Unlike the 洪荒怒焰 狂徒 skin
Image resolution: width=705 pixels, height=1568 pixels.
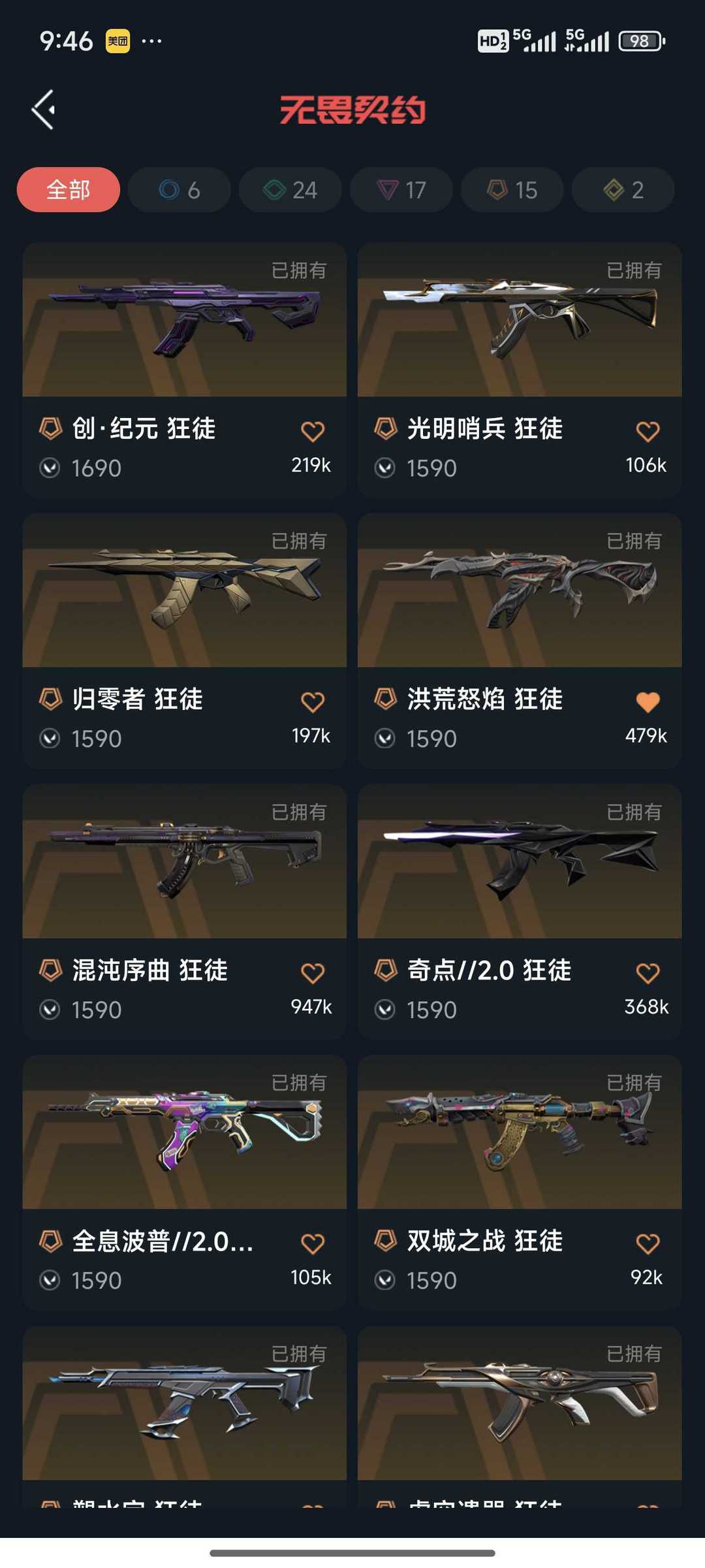[648, 702]
